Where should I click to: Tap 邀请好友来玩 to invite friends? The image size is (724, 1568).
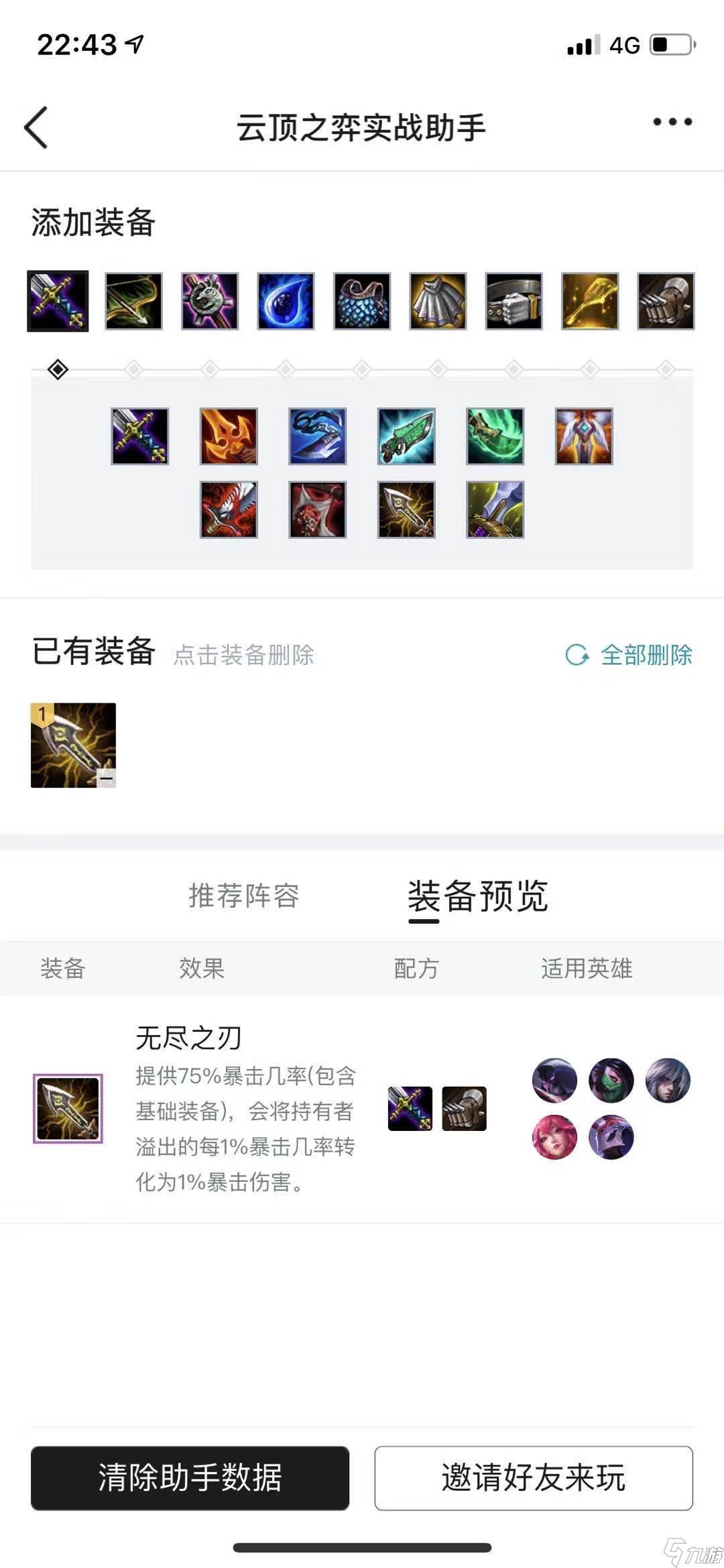(x=534, y=1477)
